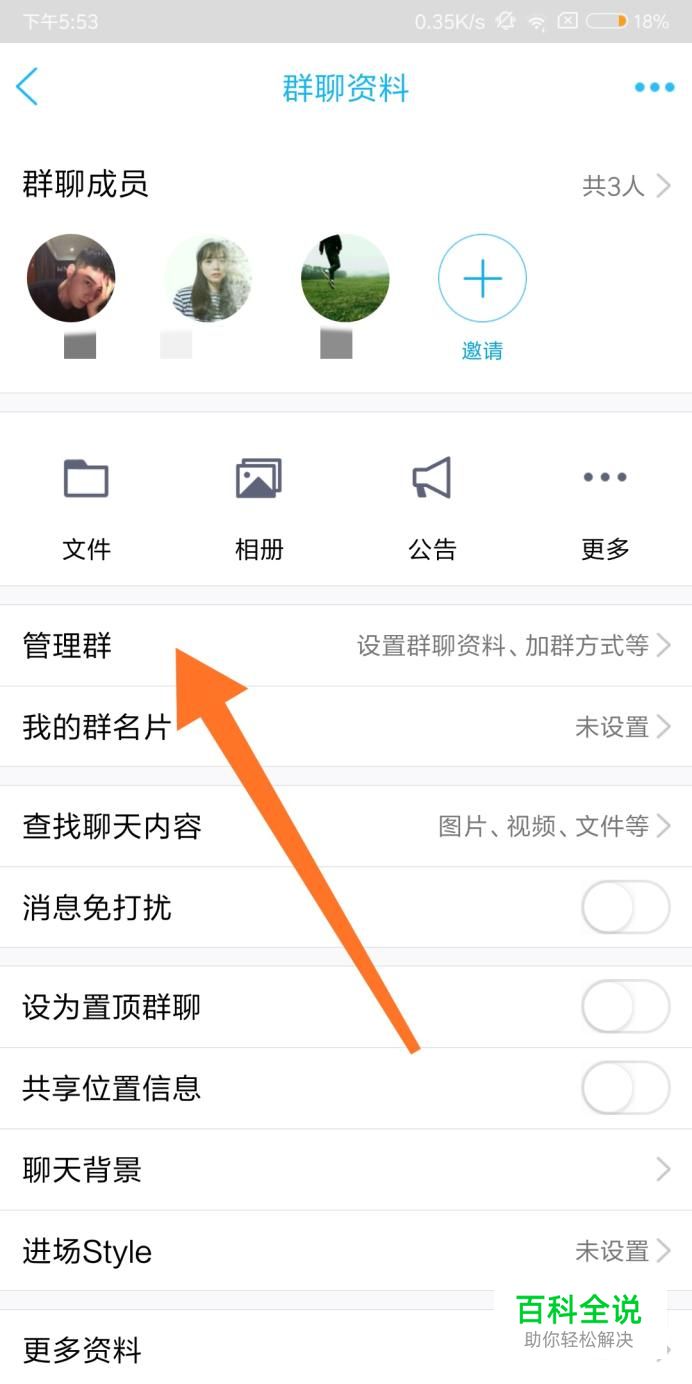View the girl member's avatar
Image resolution: width=692 pixels, height=1384 pixels.
(x=208, y=279)
